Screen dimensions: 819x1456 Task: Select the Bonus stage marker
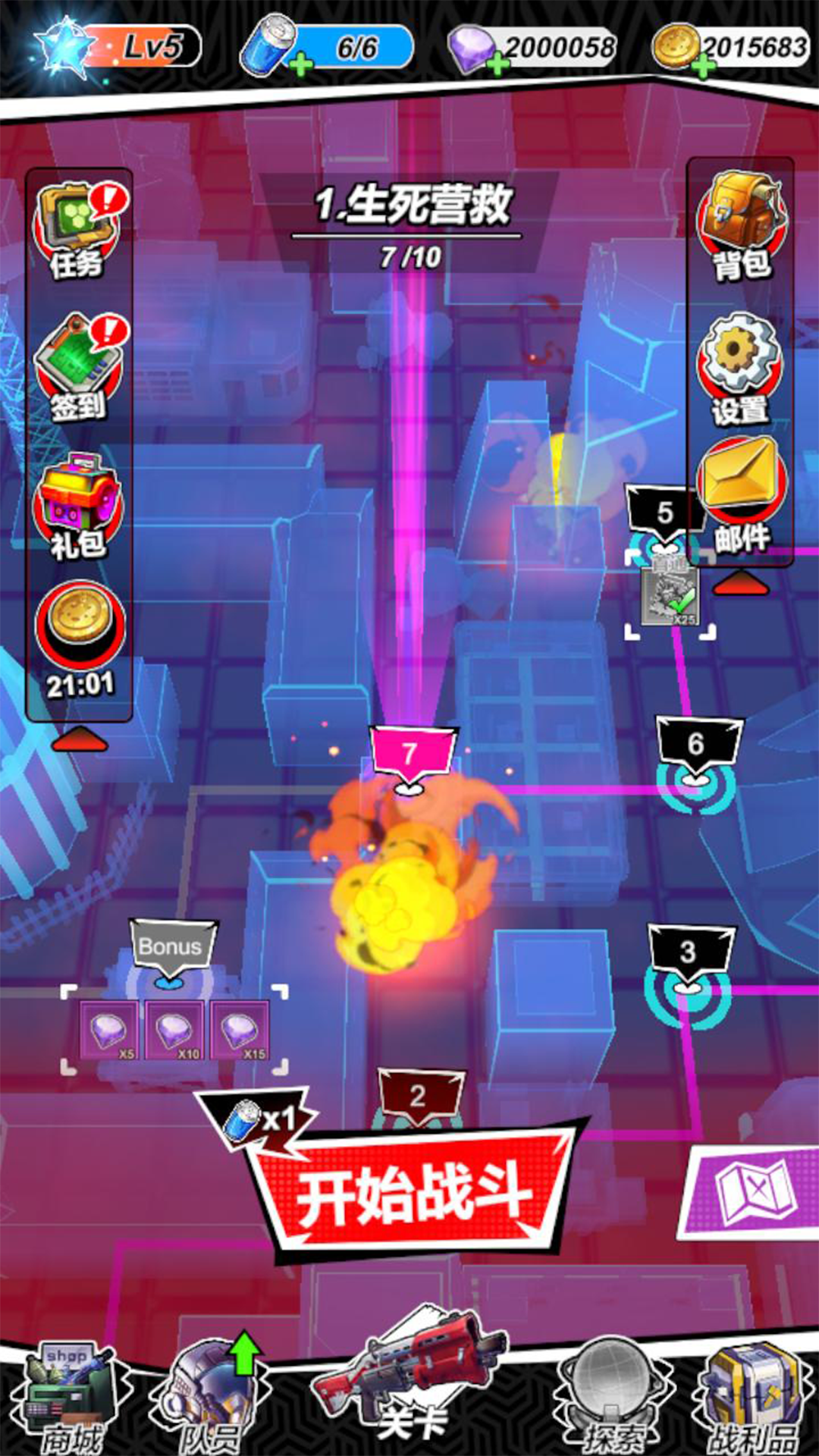171,952
